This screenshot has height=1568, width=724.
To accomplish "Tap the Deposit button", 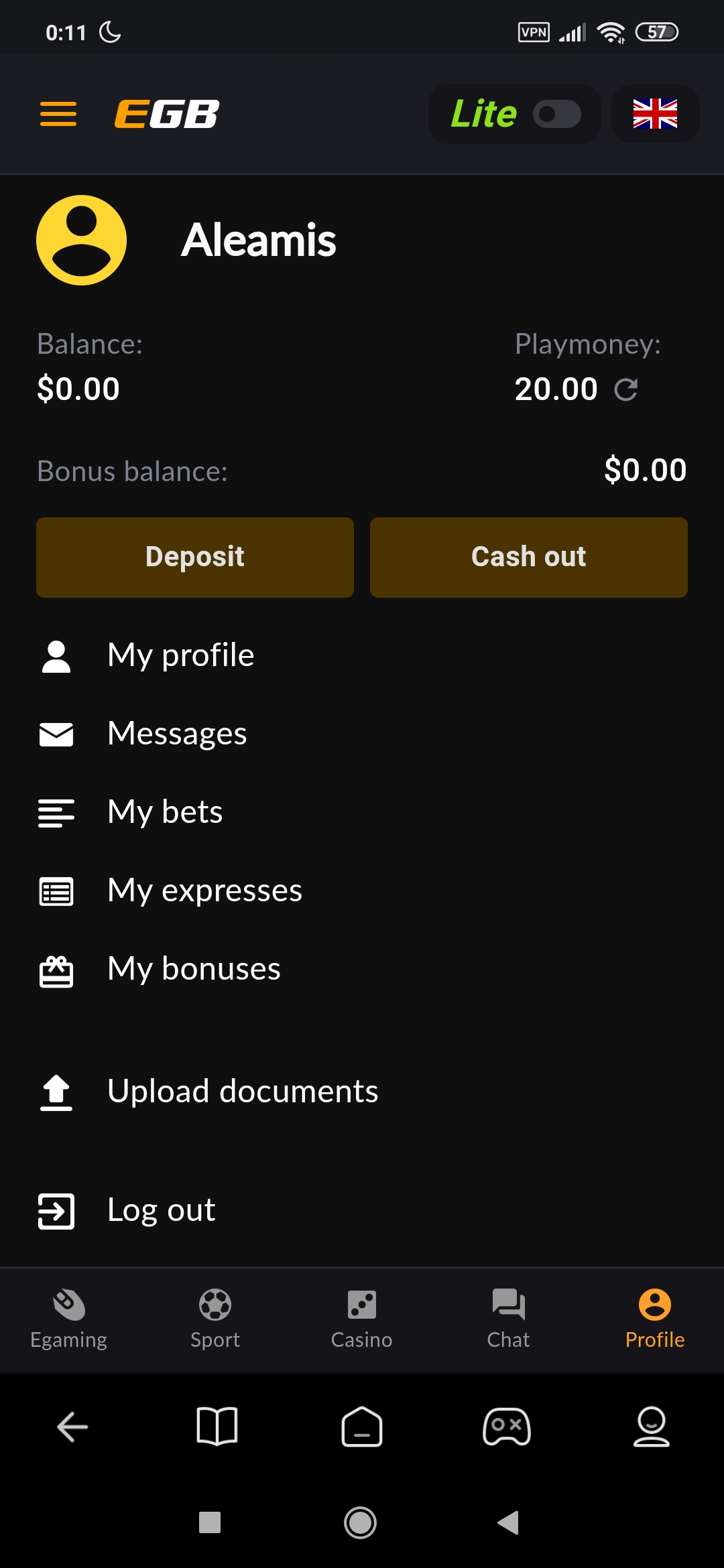I will pos(195,557).
